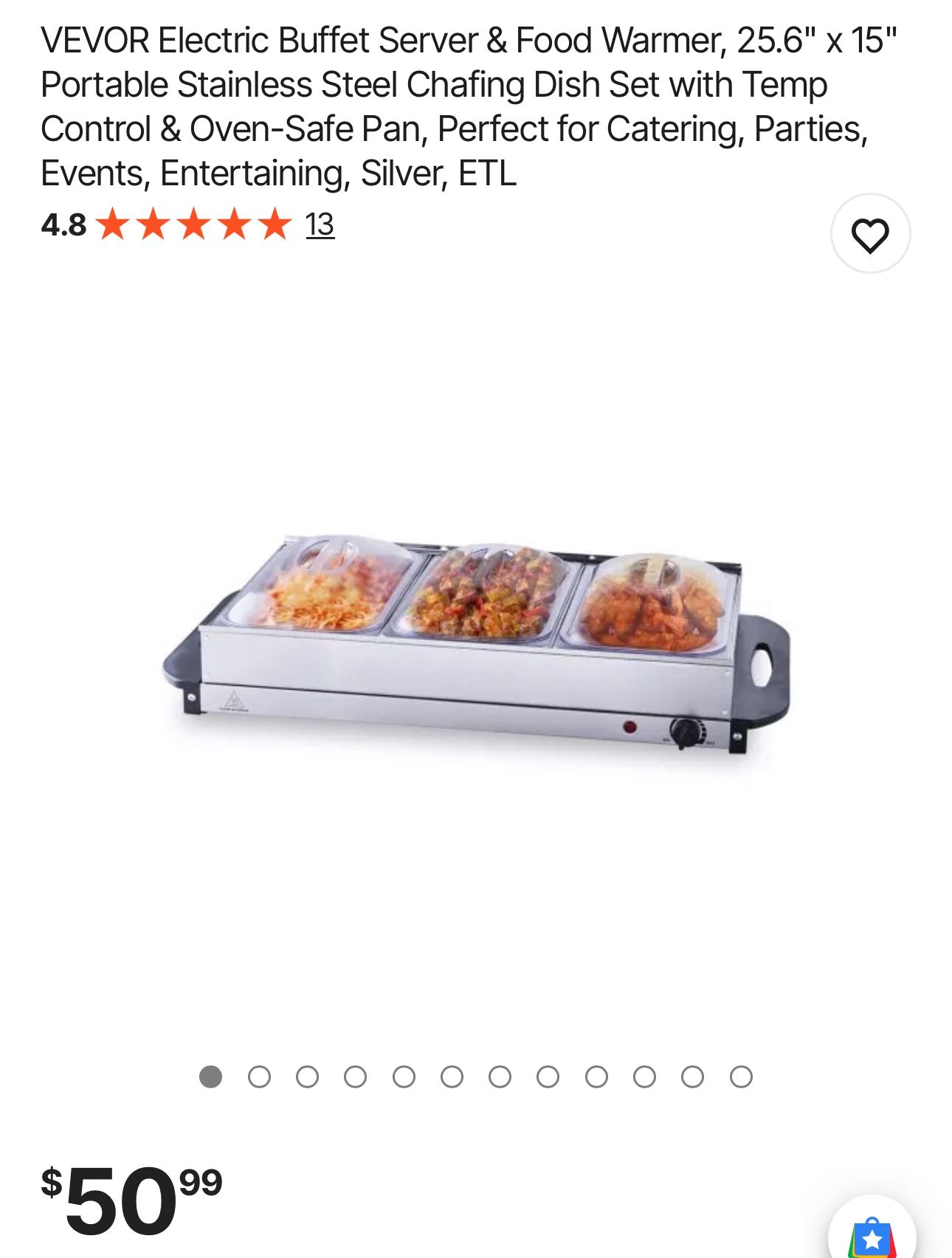Click the sixth pagination dot
The image size is (952, 1258).
[x=451, y=1075]
